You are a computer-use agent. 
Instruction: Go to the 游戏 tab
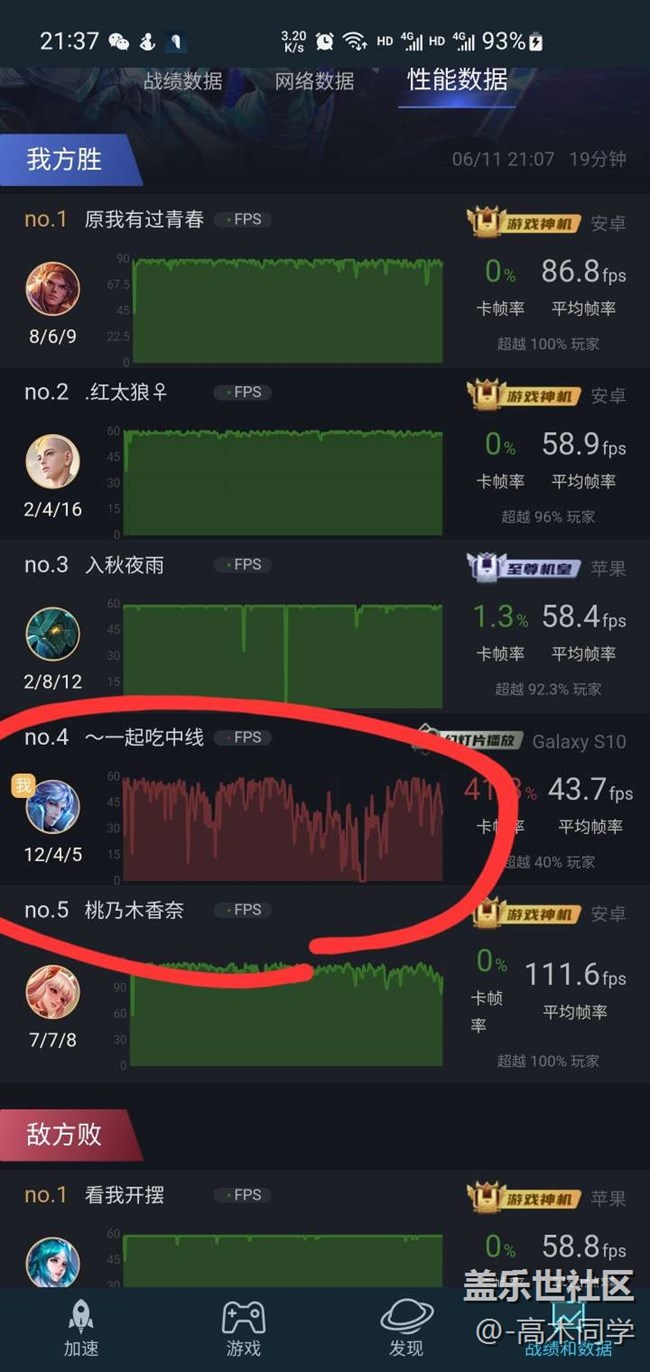pyautogui.click(x=243, y=1328)
